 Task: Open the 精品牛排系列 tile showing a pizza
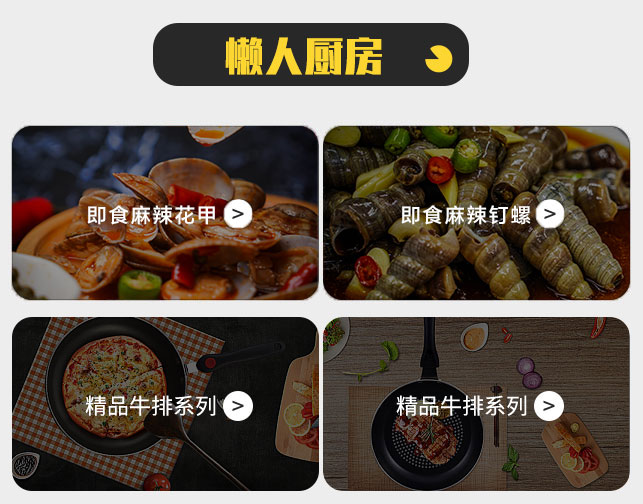166,405
